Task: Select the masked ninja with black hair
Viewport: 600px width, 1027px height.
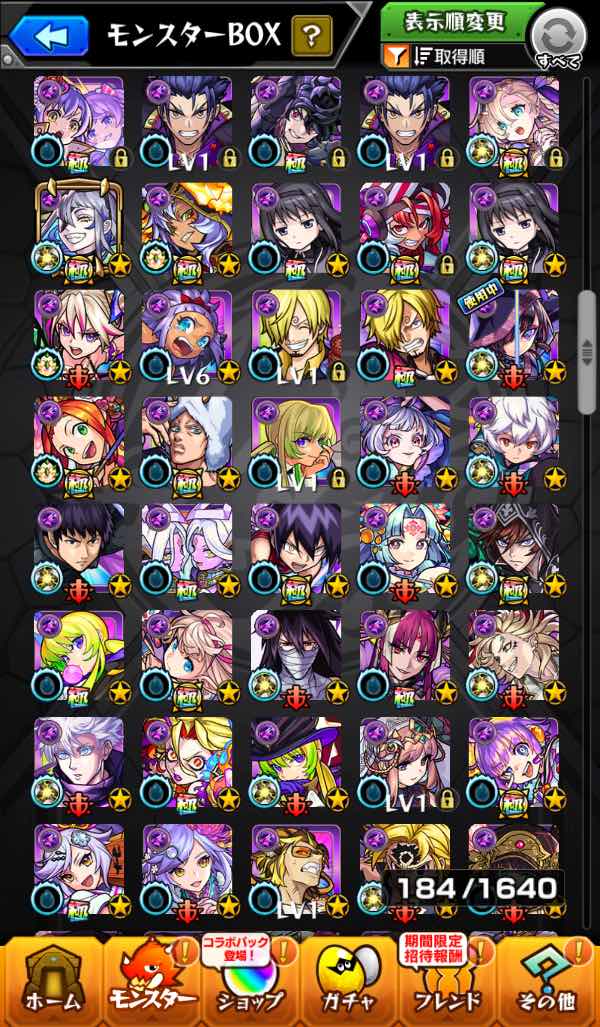Action: coord(295,657)
